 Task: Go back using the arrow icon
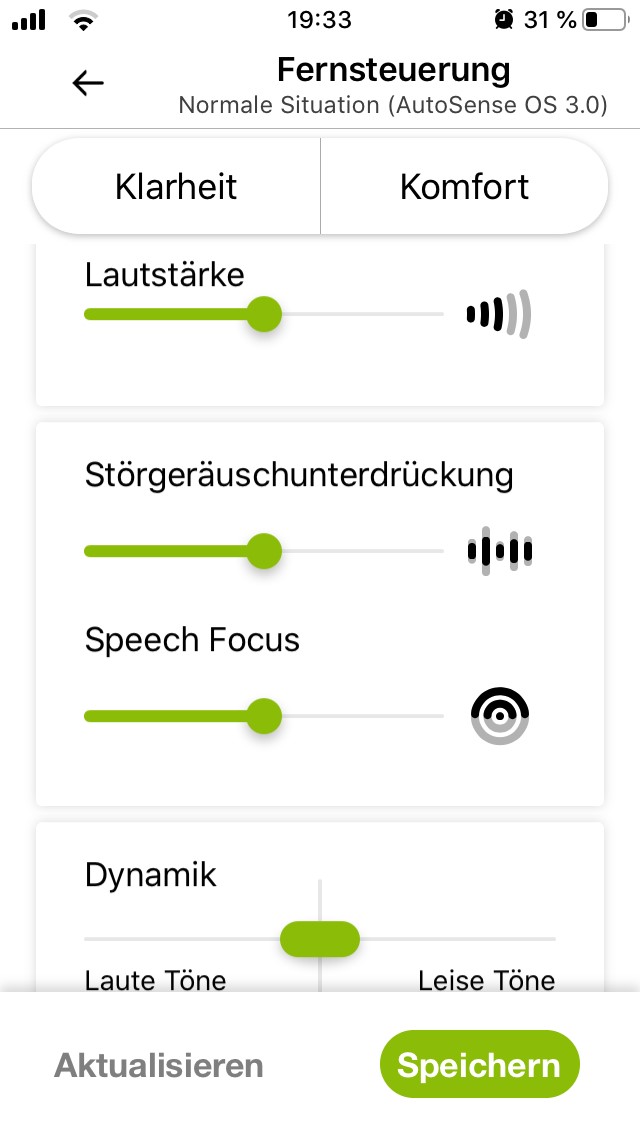point(88,84)
